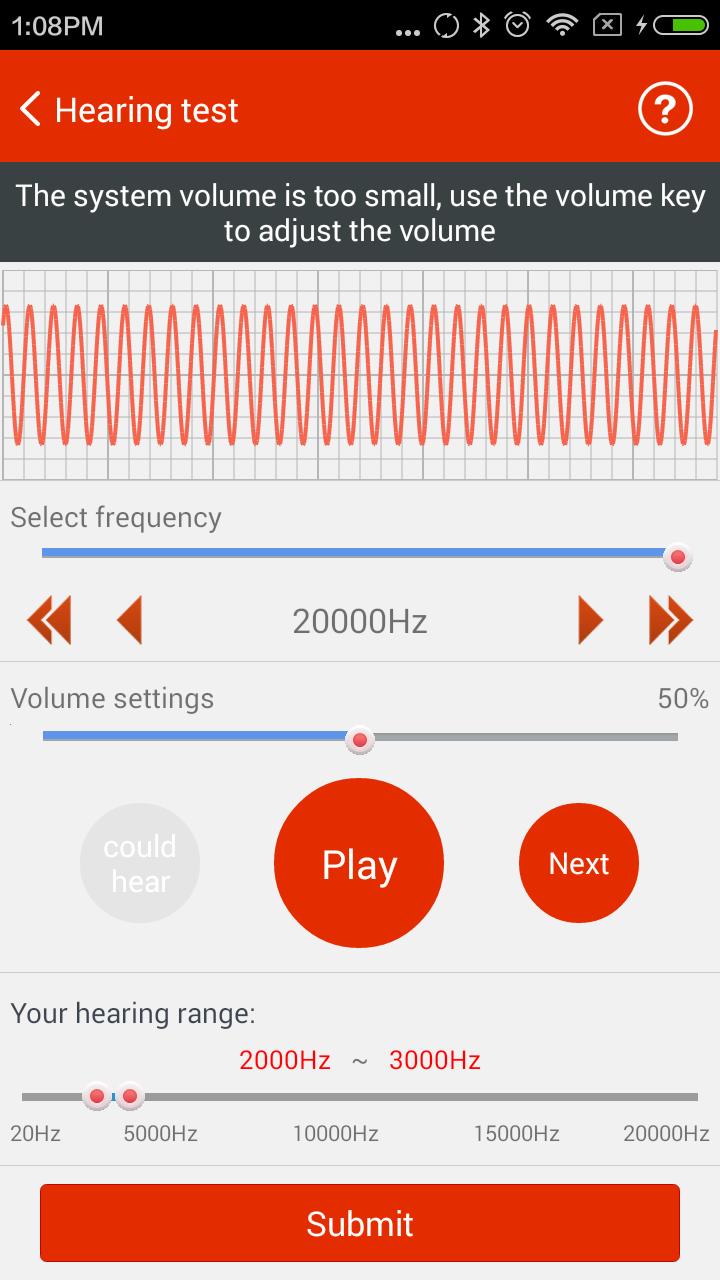Select the Hearing test title
720x1280 pixels.
tap(147, 108)
